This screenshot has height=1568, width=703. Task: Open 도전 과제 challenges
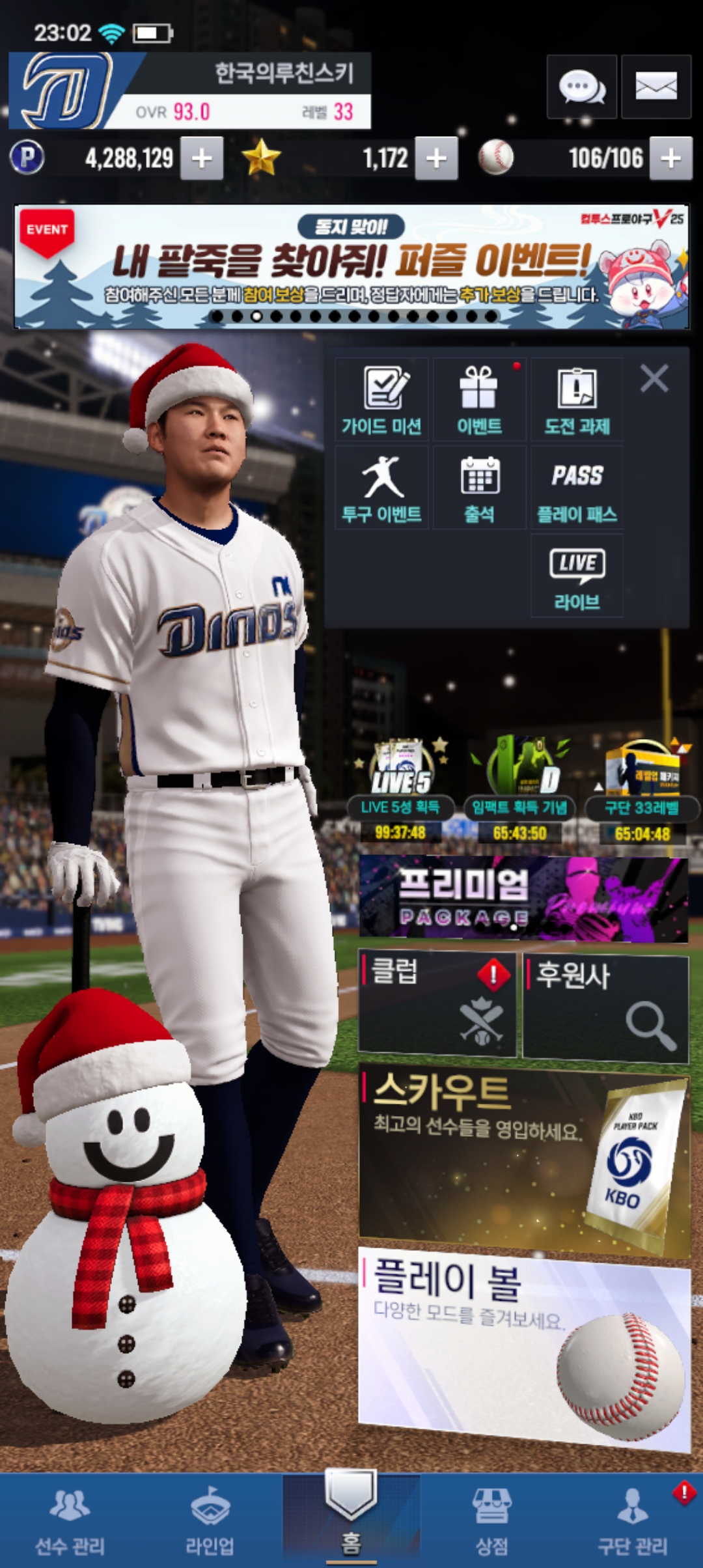click(x=577, y=400)
